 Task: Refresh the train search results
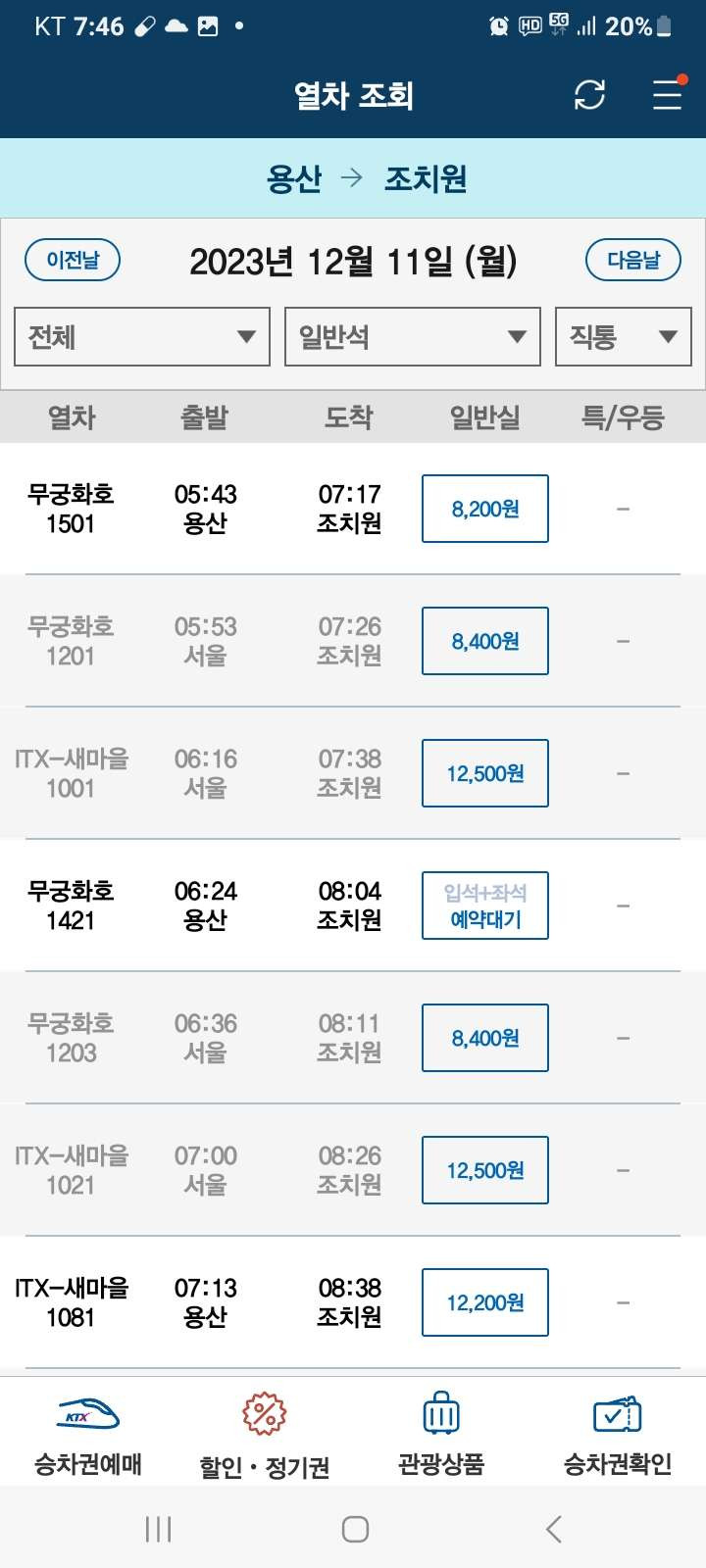click(589, 95)
